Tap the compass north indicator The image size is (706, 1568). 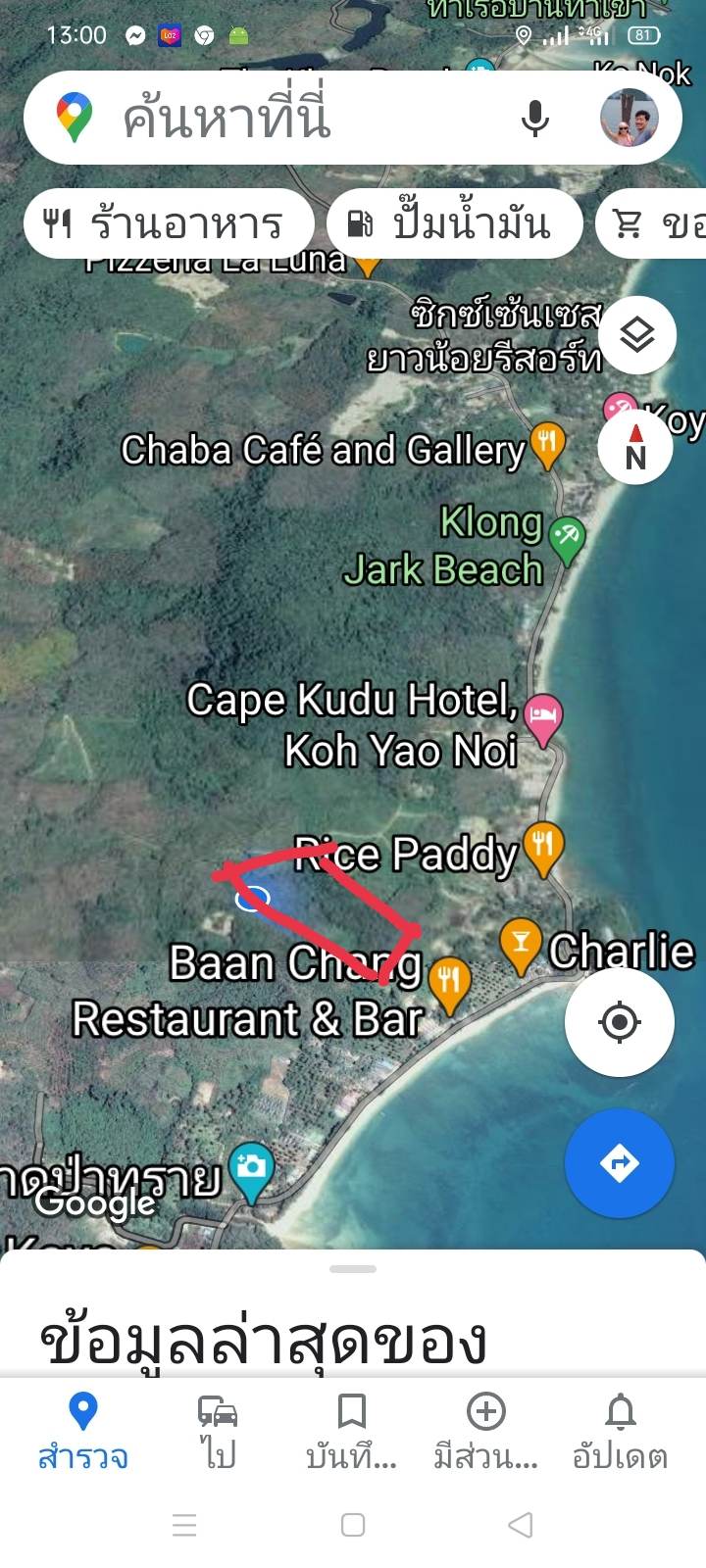point(635,447)
